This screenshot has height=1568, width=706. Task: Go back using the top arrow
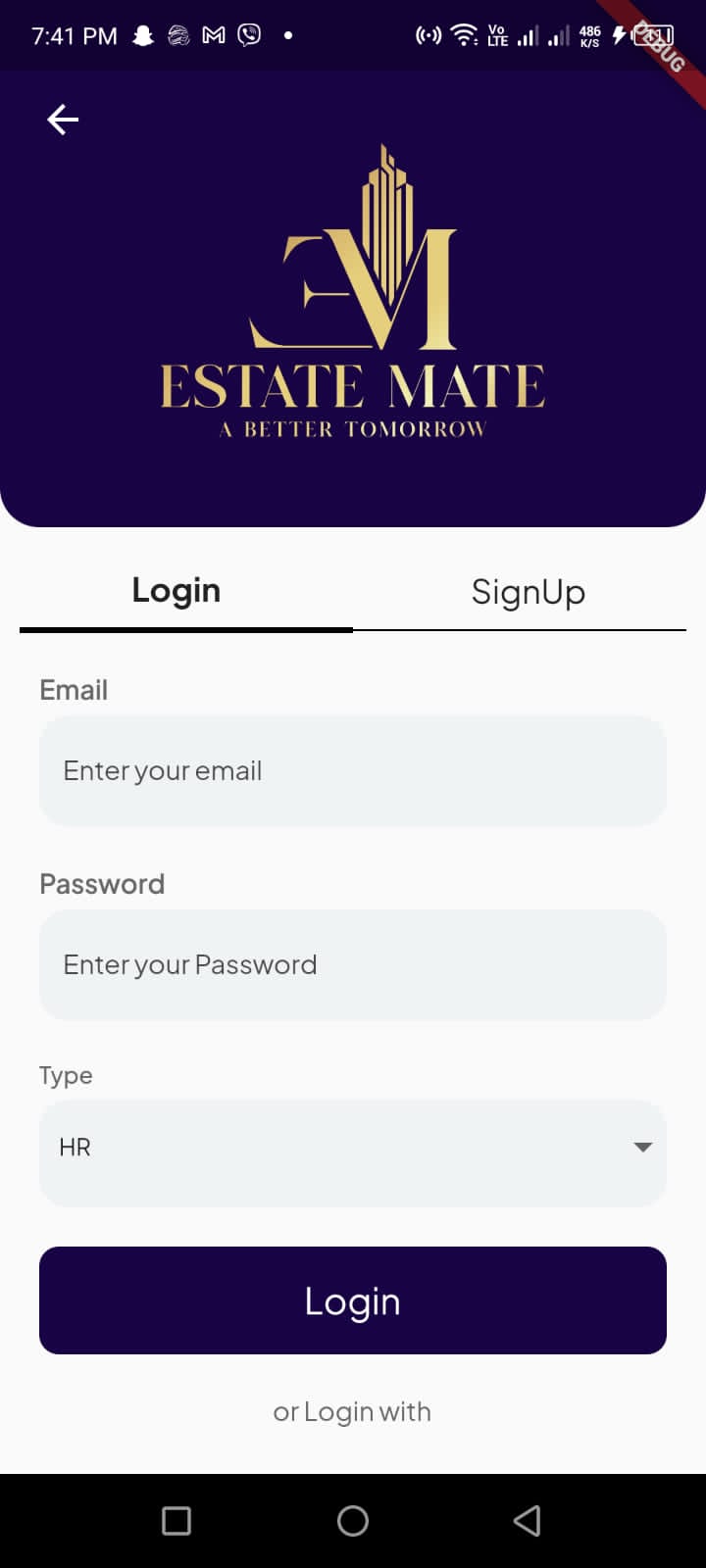click(63, 120)
